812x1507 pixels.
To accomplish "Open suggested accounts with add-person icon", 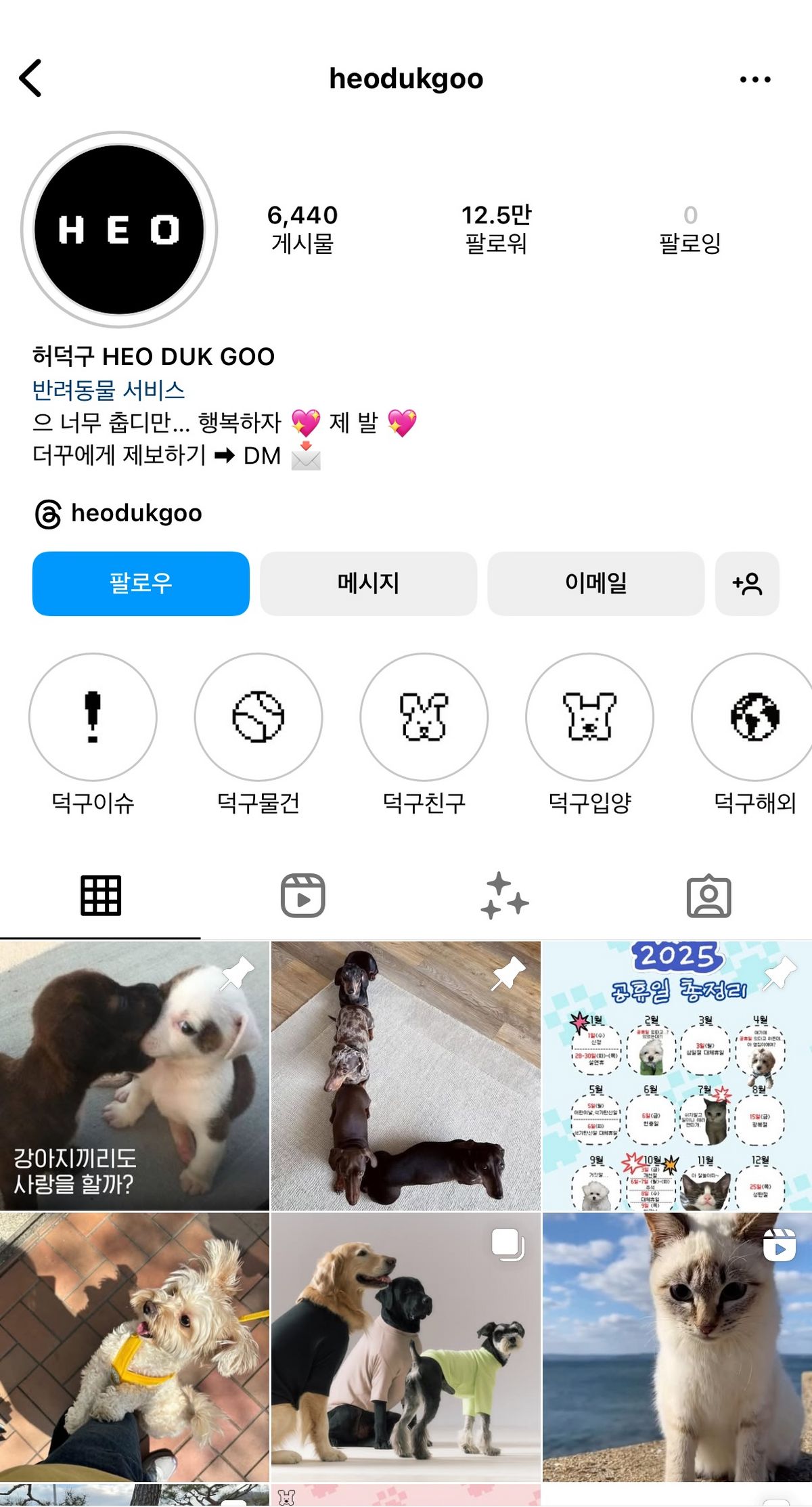I will [747, 584].
